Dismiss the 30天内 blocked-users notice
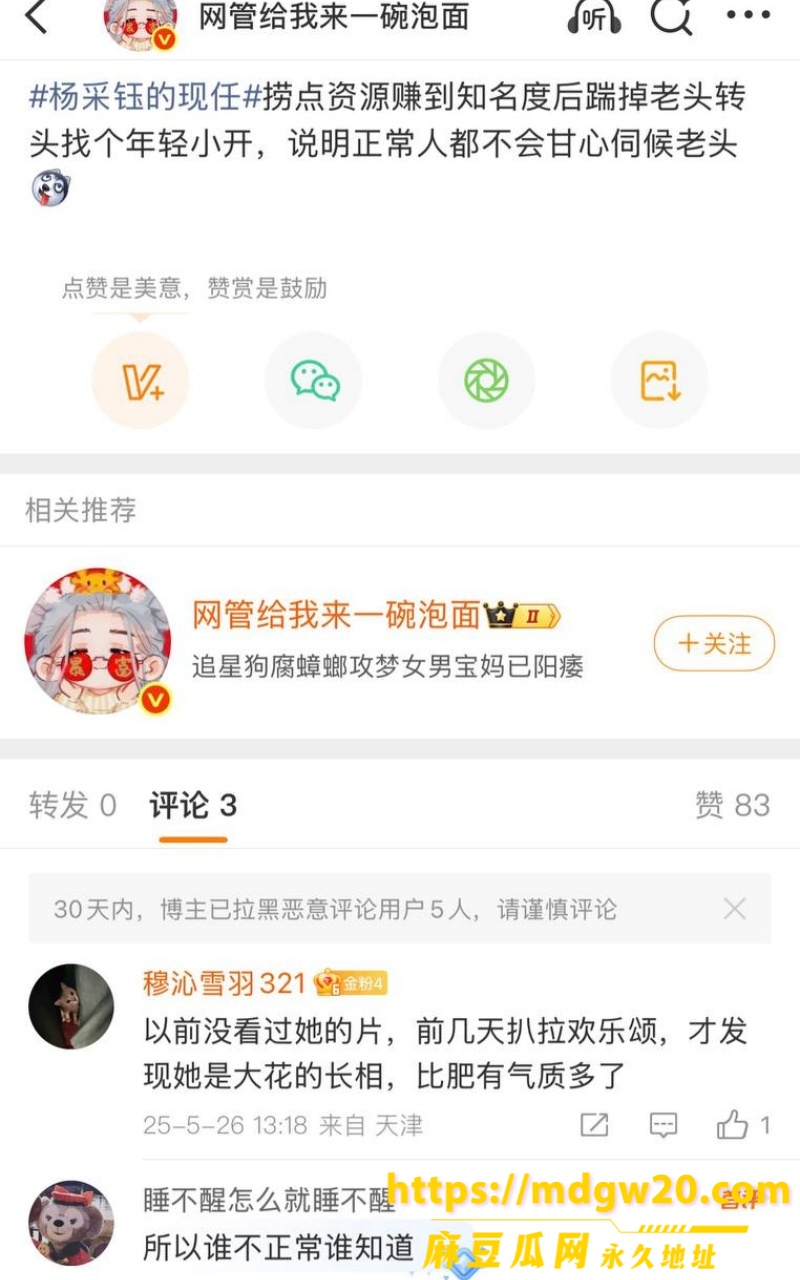 (x=735, y=909)
